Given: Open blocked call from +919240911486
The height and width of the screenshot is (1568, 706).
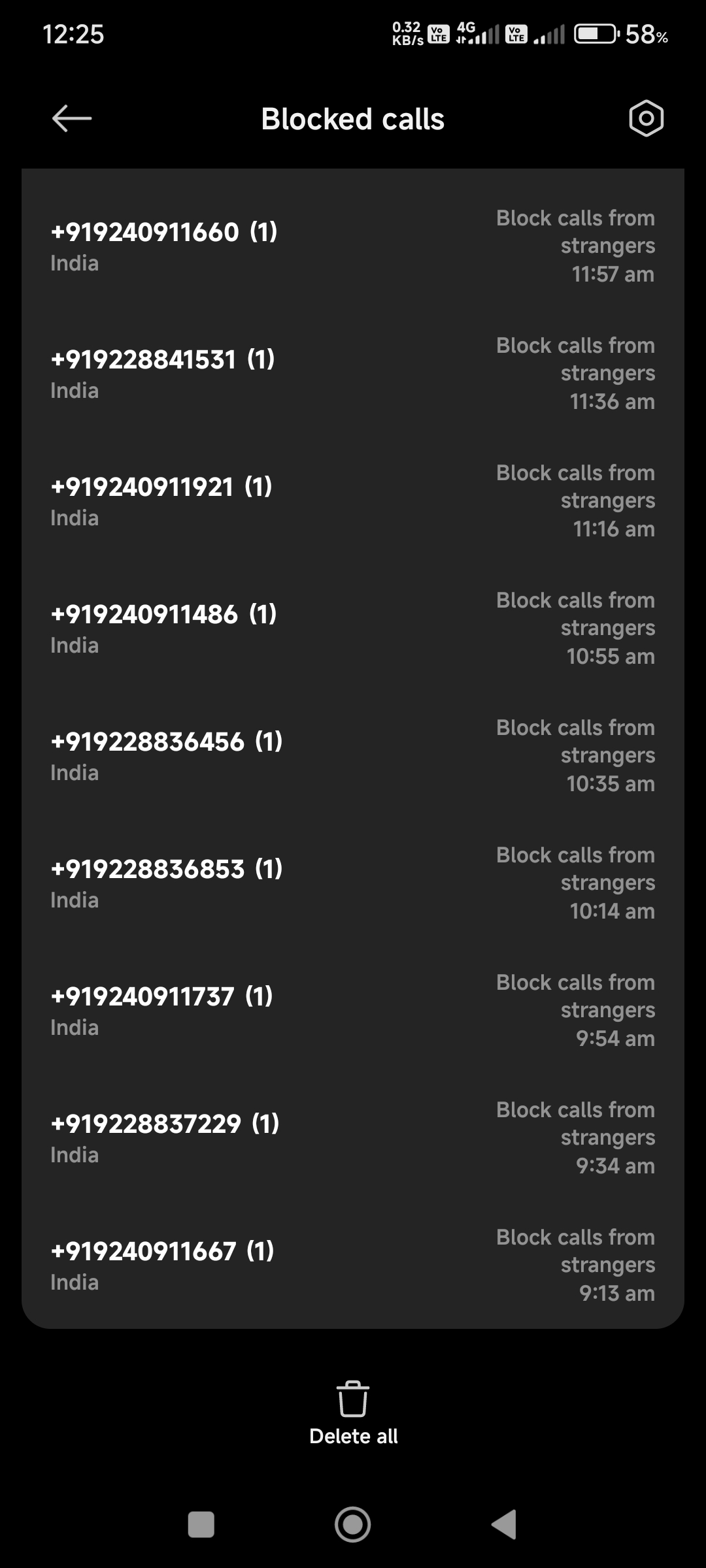Looking at the screenshot, I should [353, 628].
